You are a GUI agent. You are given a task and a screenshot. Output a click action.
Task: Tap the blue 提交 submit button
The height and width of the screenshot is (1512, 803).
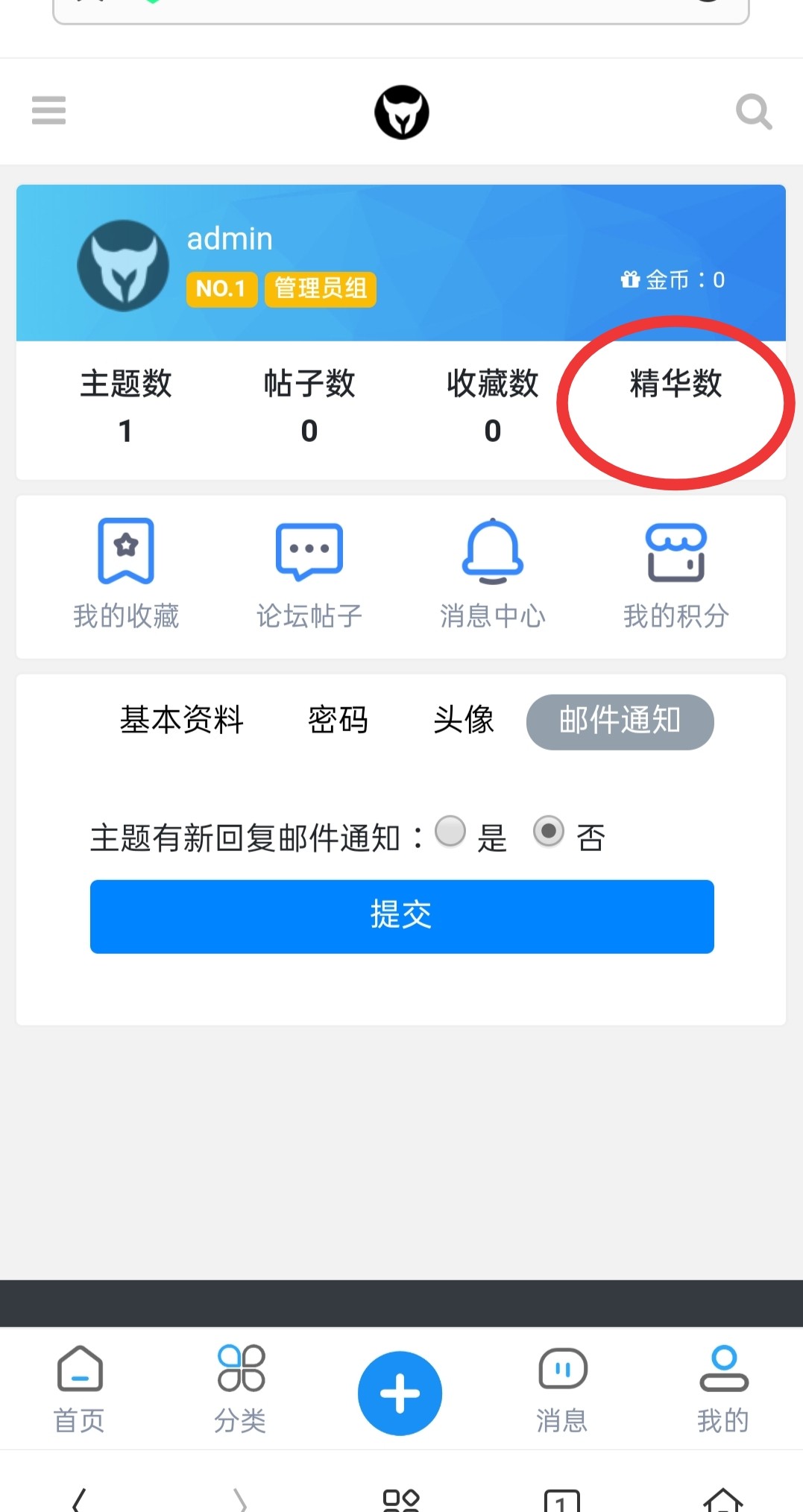[x=402, y=916]
